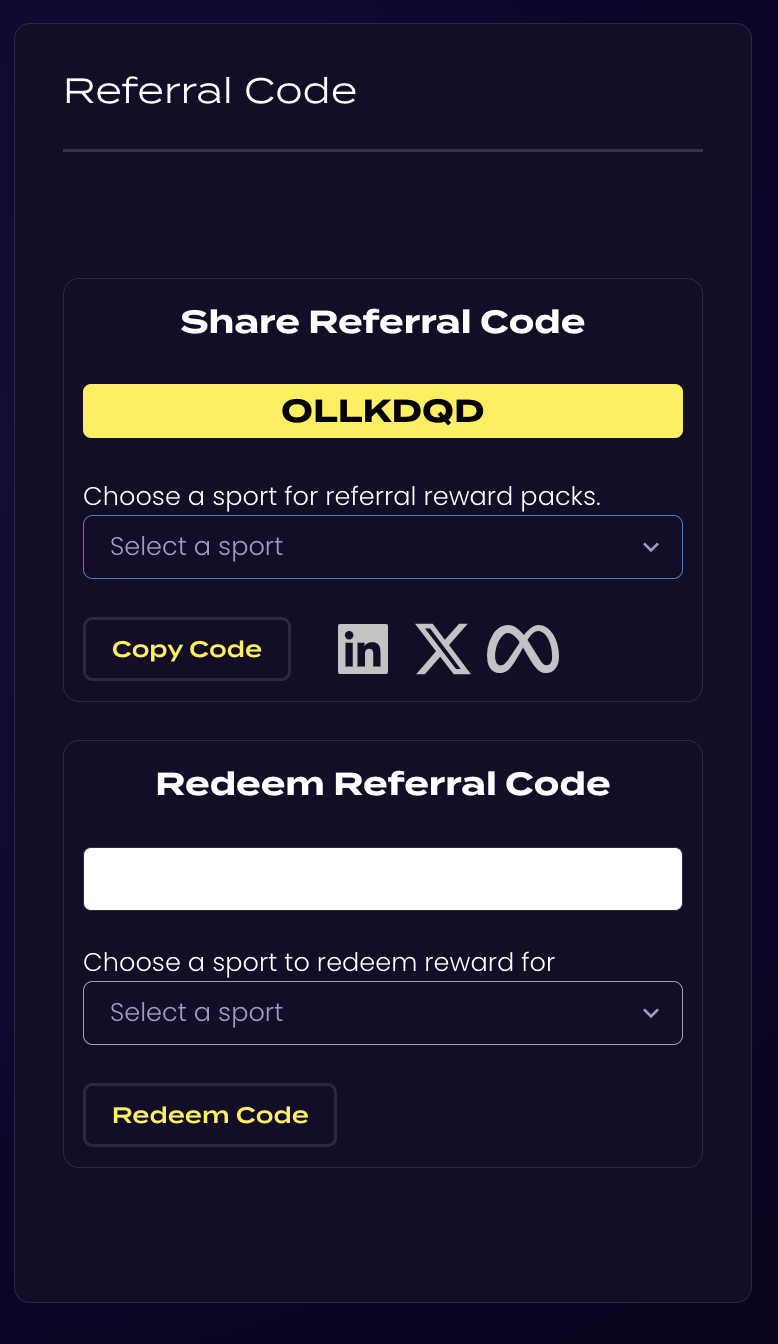Share referral code on LinkedIn
The width and height of the screenshot is (778, 1344).
(x=363, y=649)
